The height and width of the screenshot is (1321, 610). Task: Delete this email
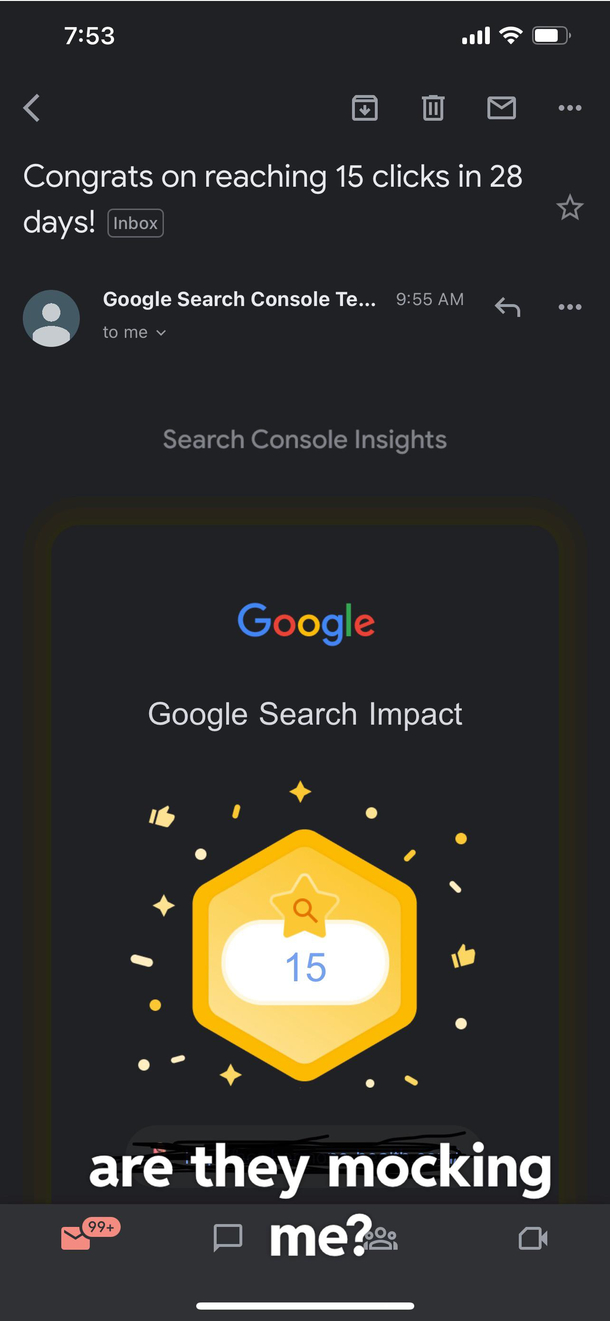click(433, 108)
